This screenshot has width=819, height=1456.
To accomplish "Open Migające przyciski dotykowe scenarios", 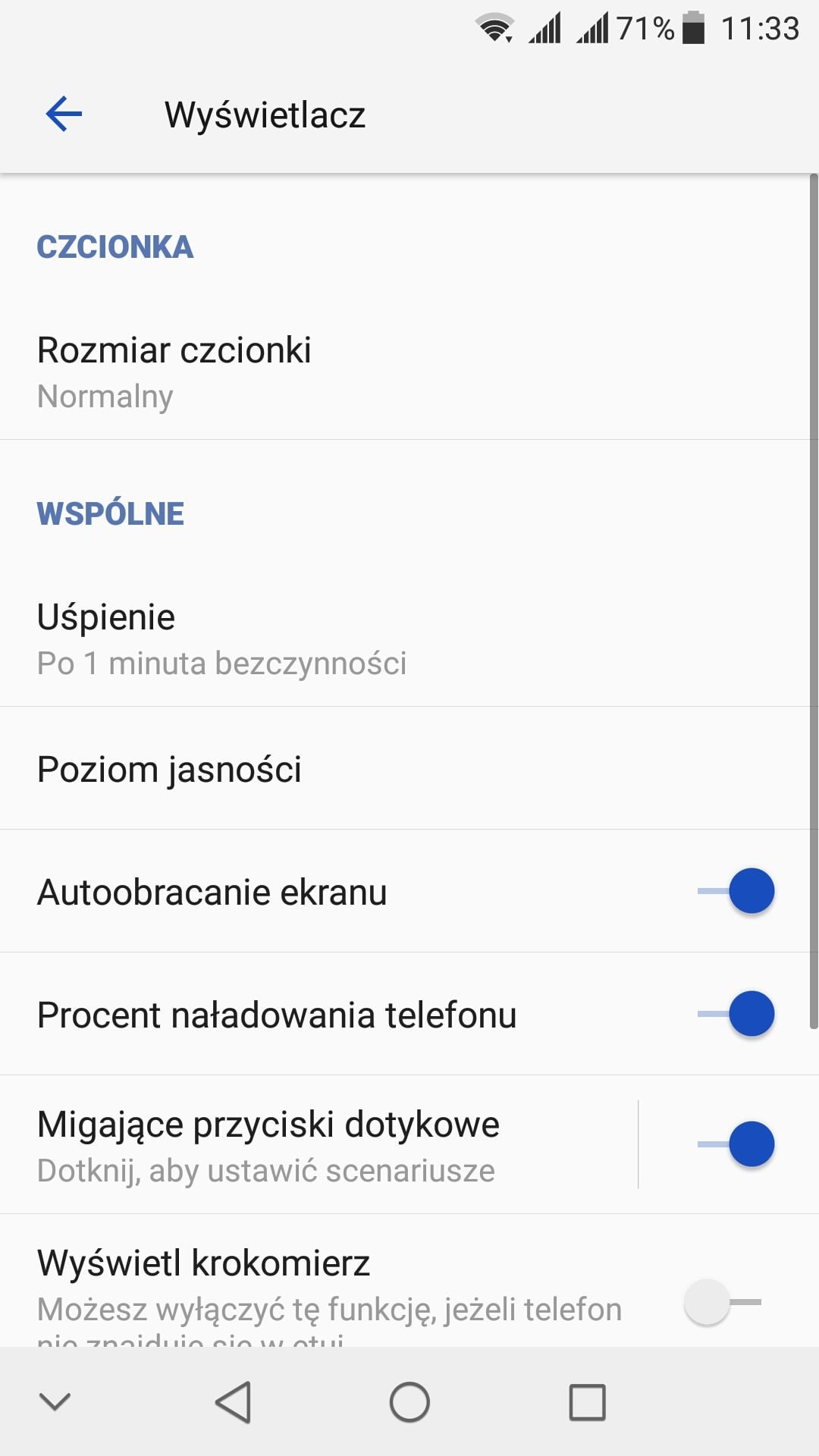I will point(318,1144).
